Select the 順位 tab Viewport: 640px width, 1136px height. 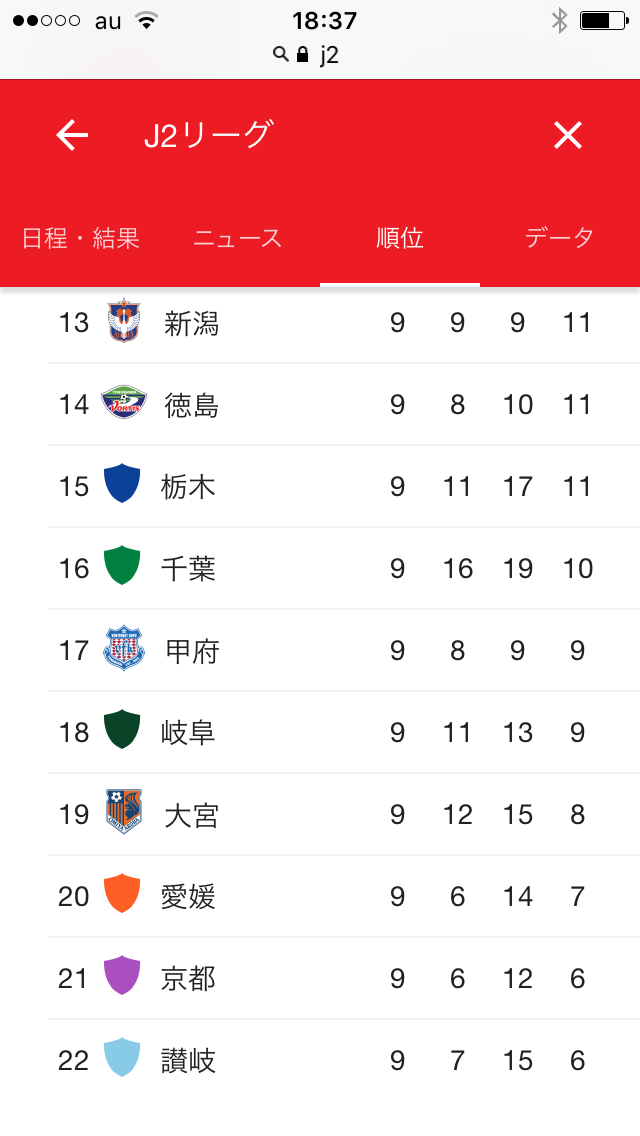[x=399, y=238]
